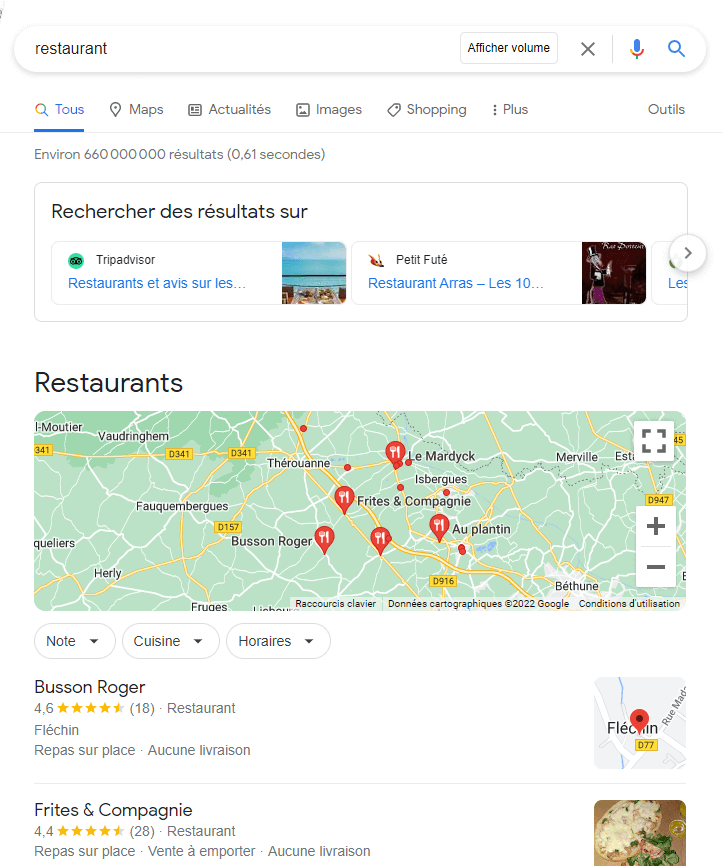Zoom out on the map
Screen dimensions: 722x866
pyautogui.click(x=656, y=567)
